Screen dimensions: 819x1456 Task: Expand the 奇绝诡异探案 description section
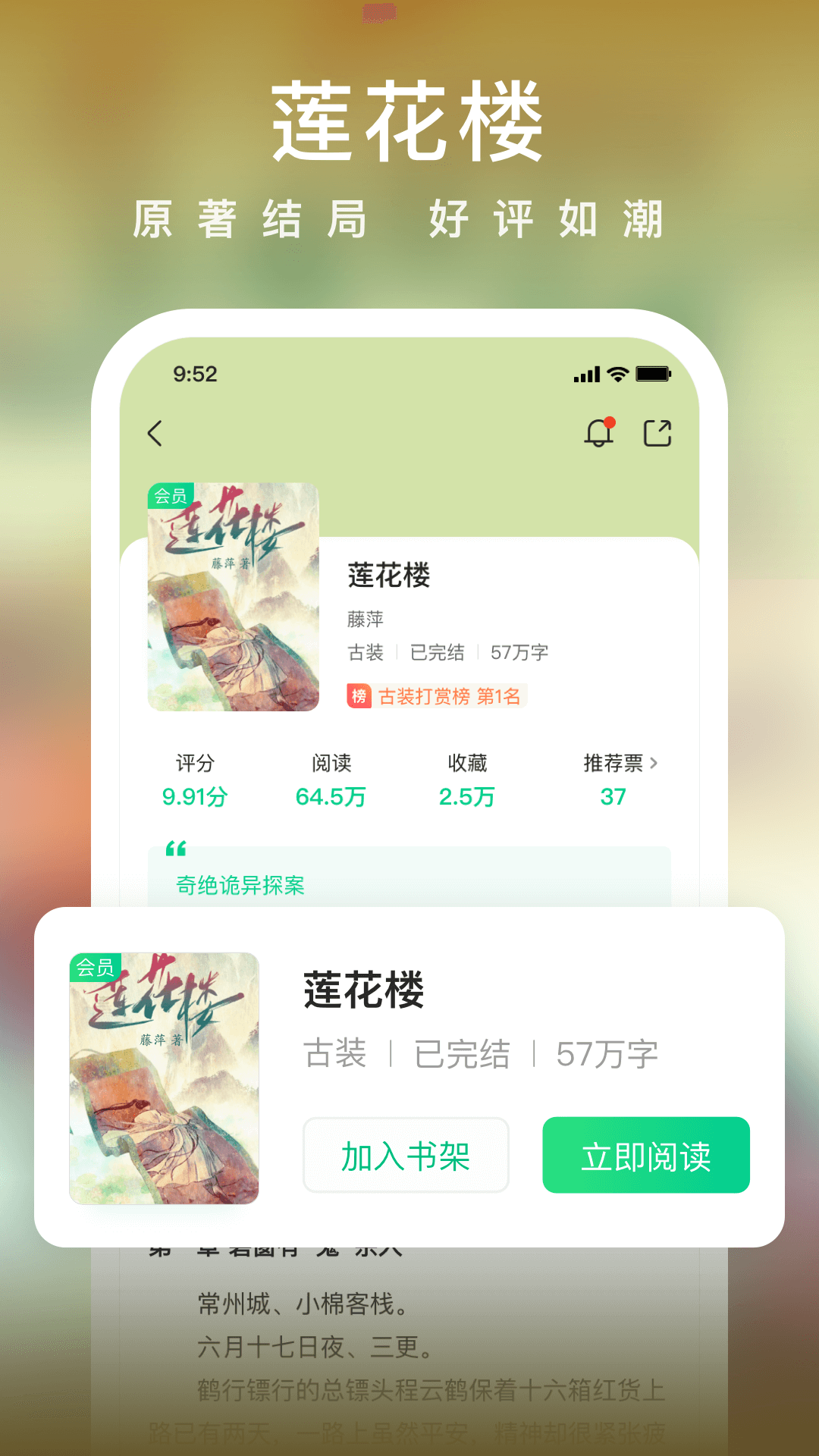[239, 886]
